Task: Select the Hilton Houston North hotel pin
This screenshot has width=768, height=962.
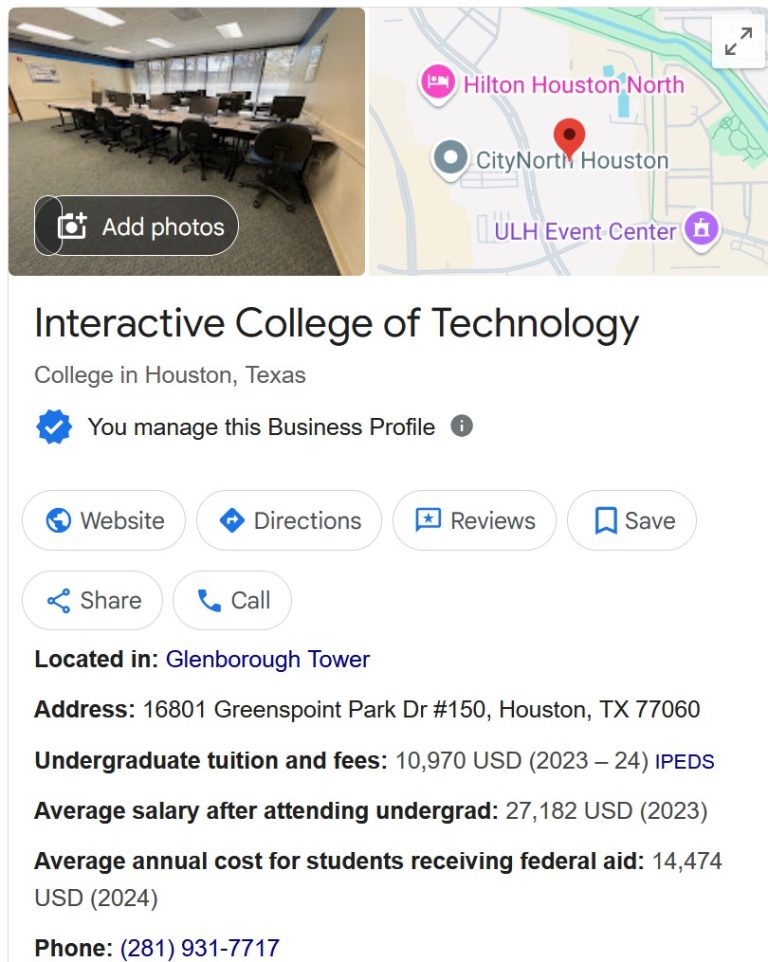Action: tap(437, 85)
